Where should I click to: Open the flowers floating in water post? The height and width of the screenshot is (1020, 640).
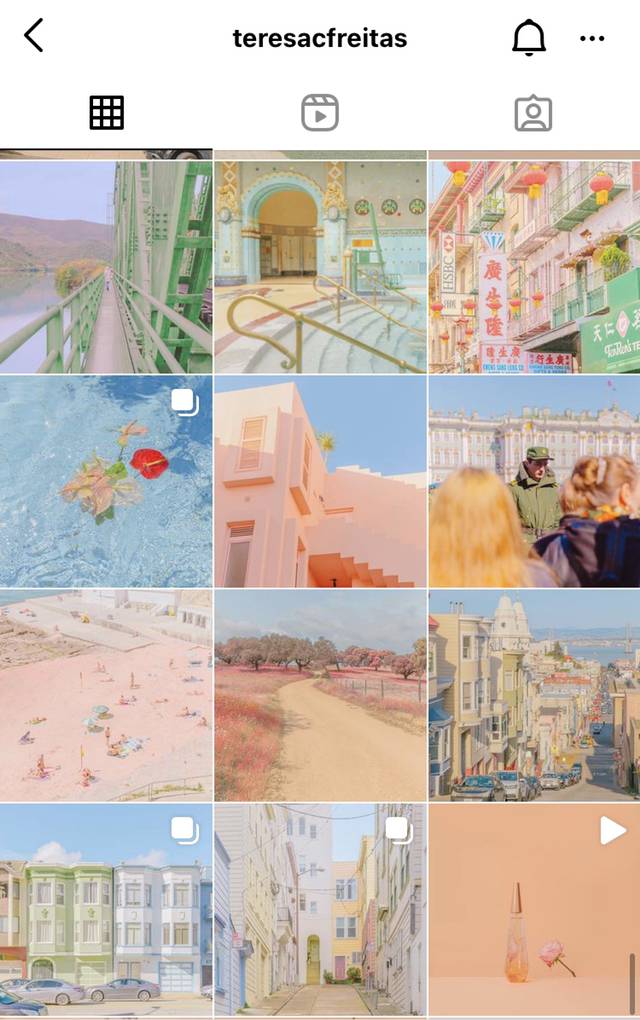[x=106, y=481]
